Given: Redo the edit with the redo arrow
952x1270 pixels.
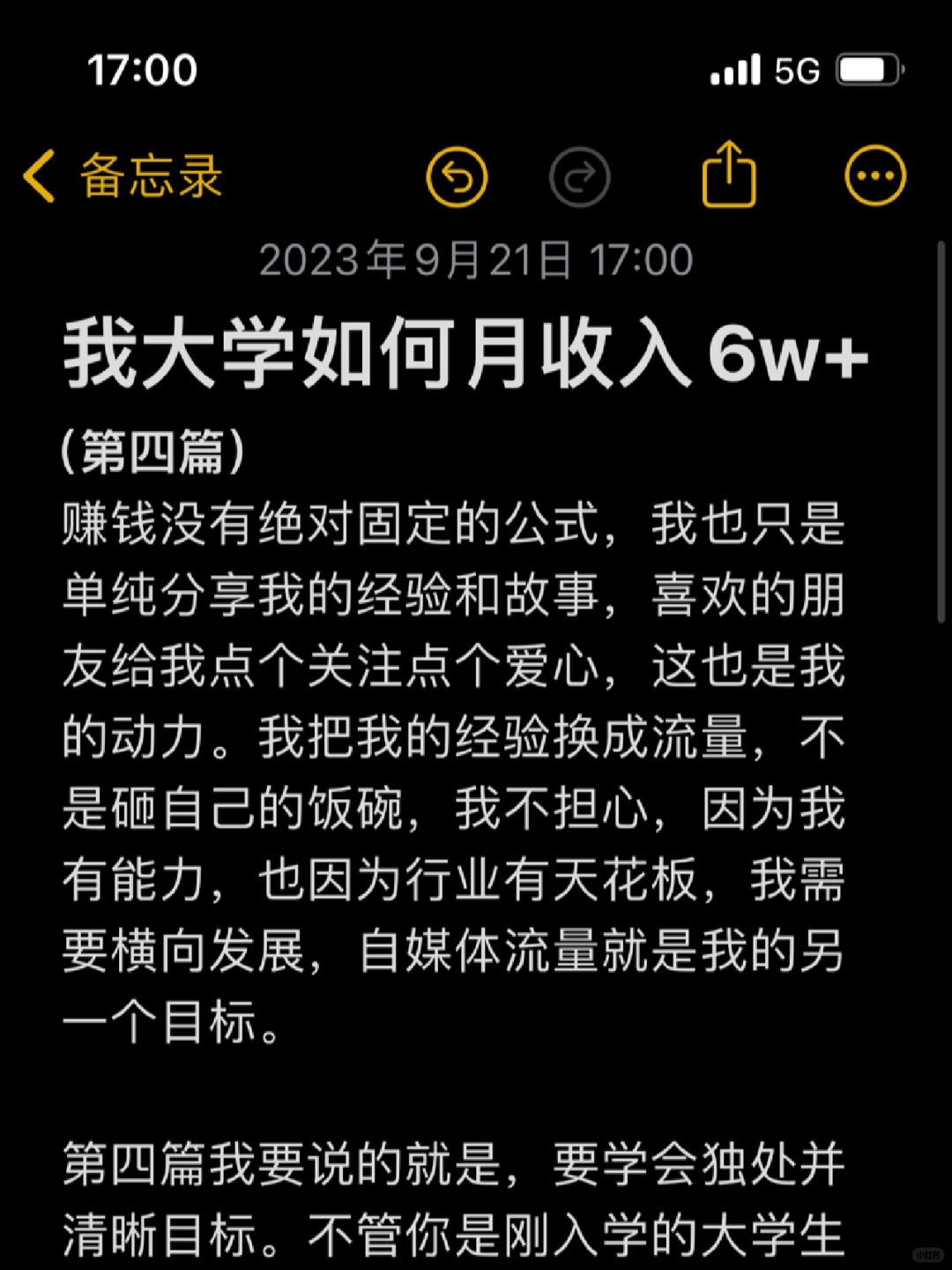Looking at the screenshot, I should pyautogui.click(x=579, y=176).
